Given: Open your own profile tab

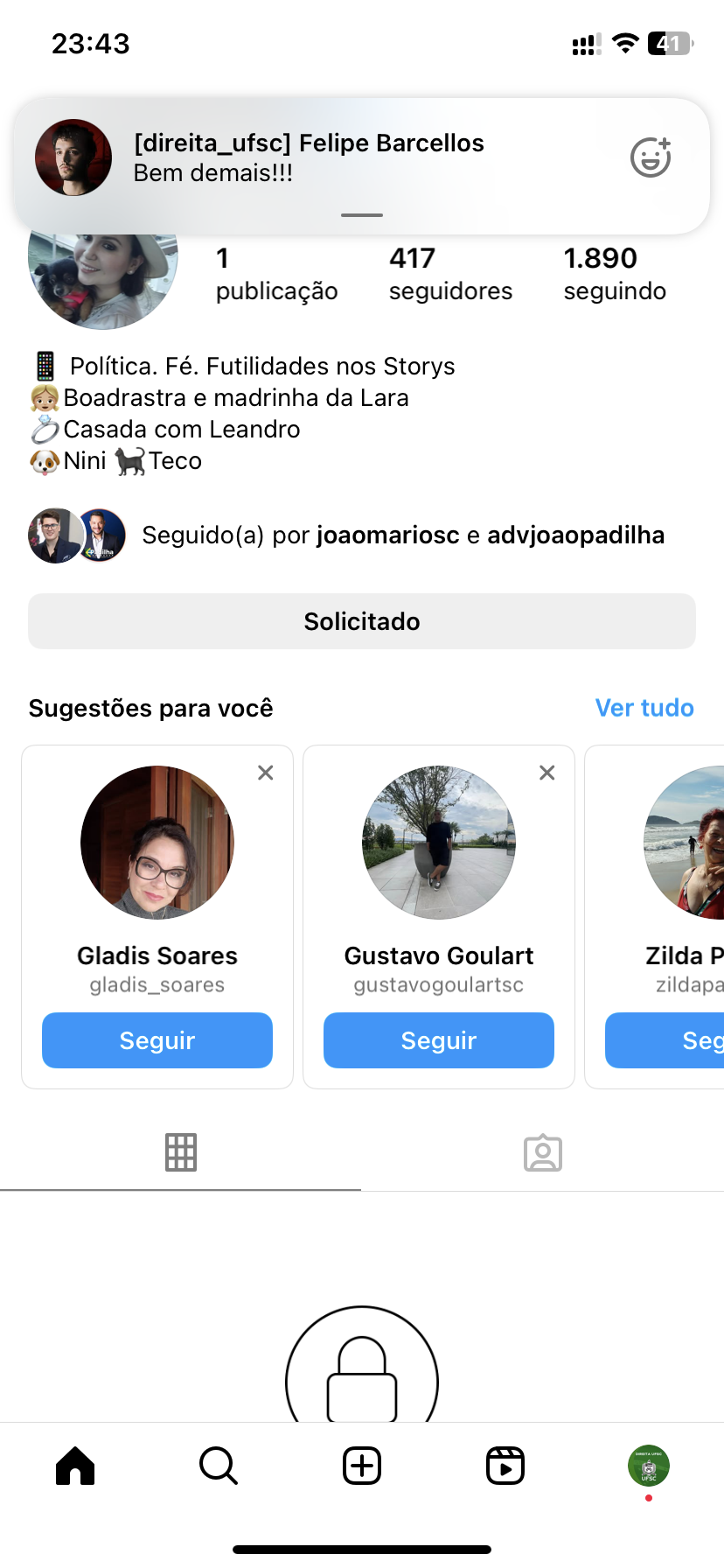Looking at the screenshot, I should 649,1466.
